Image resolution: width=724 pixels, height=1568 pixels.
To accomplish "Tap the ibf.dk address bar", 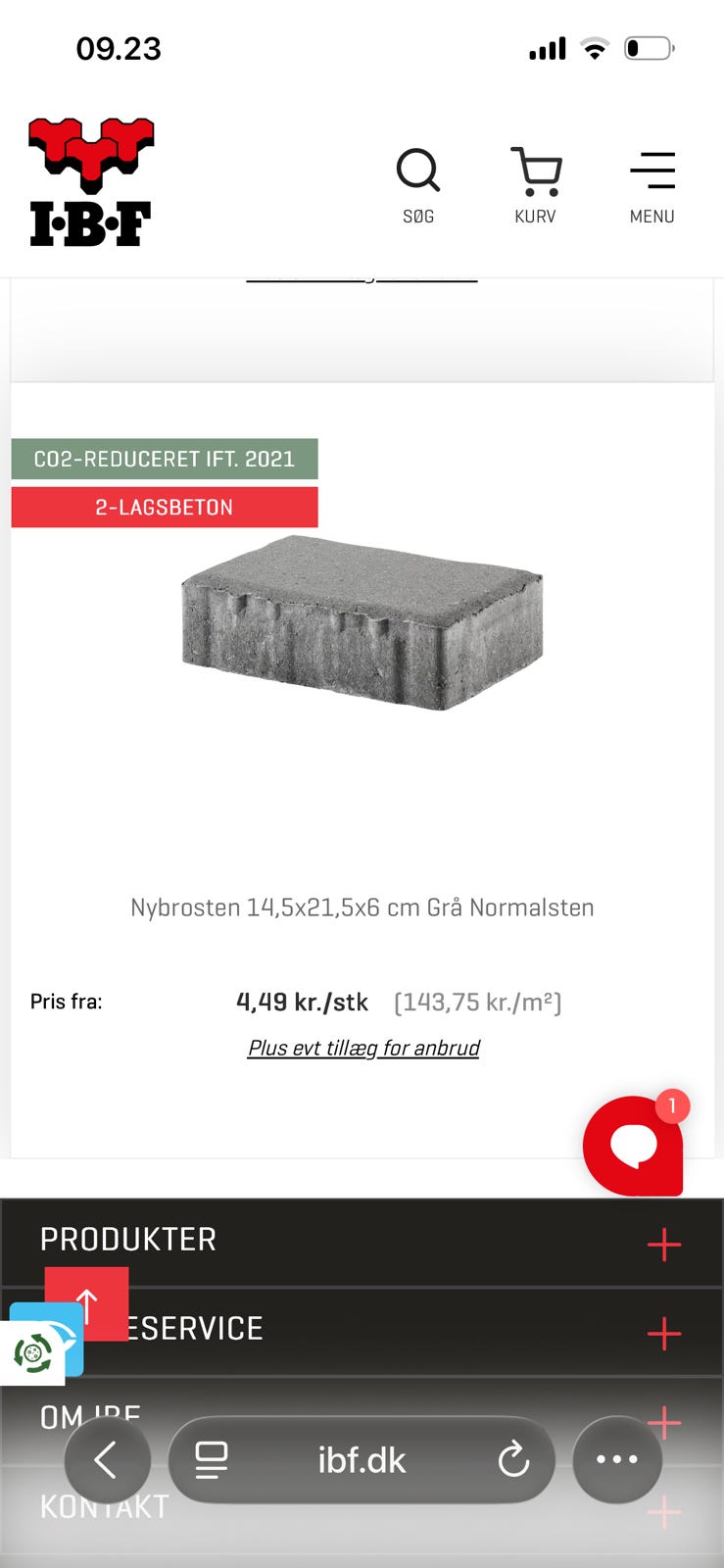I will 362,1459.
